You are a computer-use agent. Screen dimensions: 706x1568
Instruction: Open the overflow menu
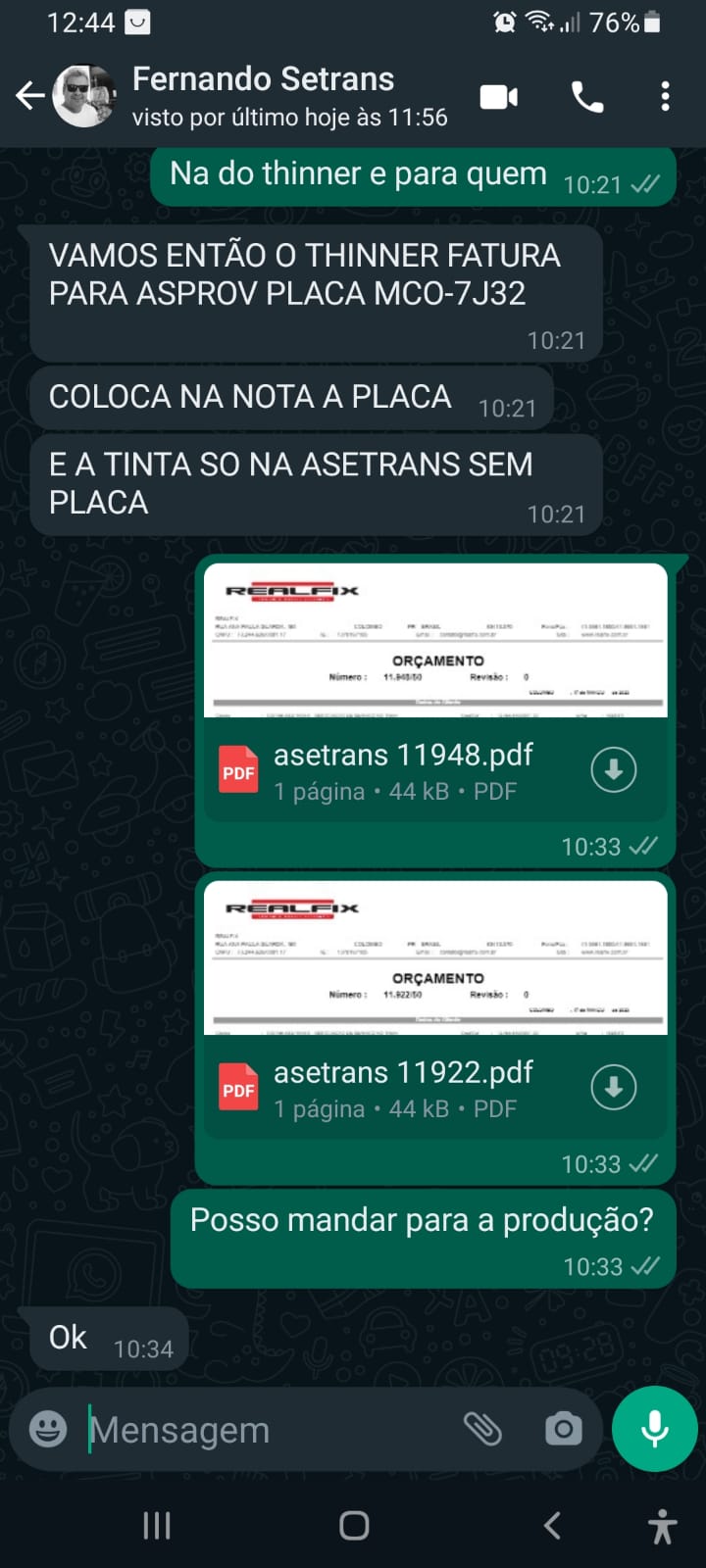[x=665, y=96]
